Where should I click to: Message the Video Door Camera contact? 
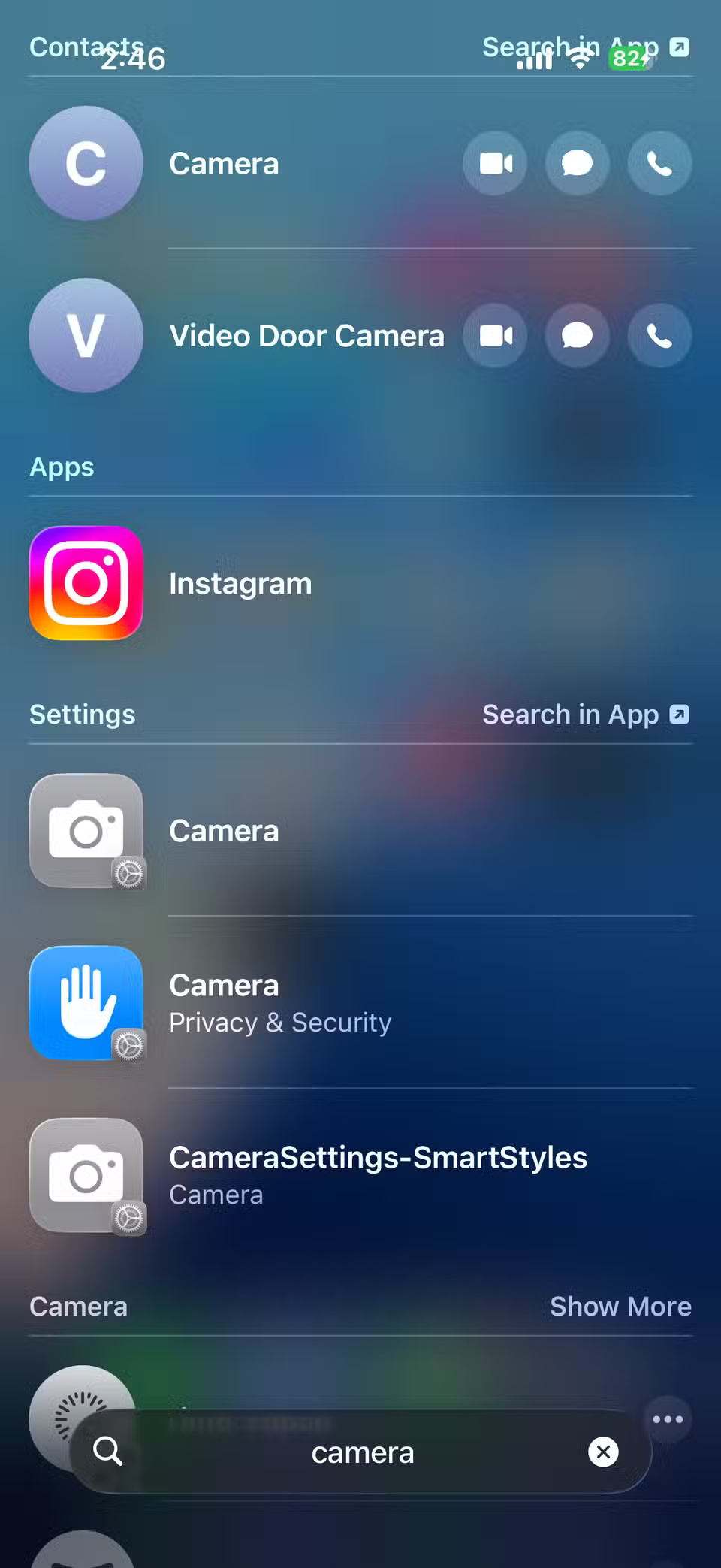pyautogui.click(x=577, y=336)
